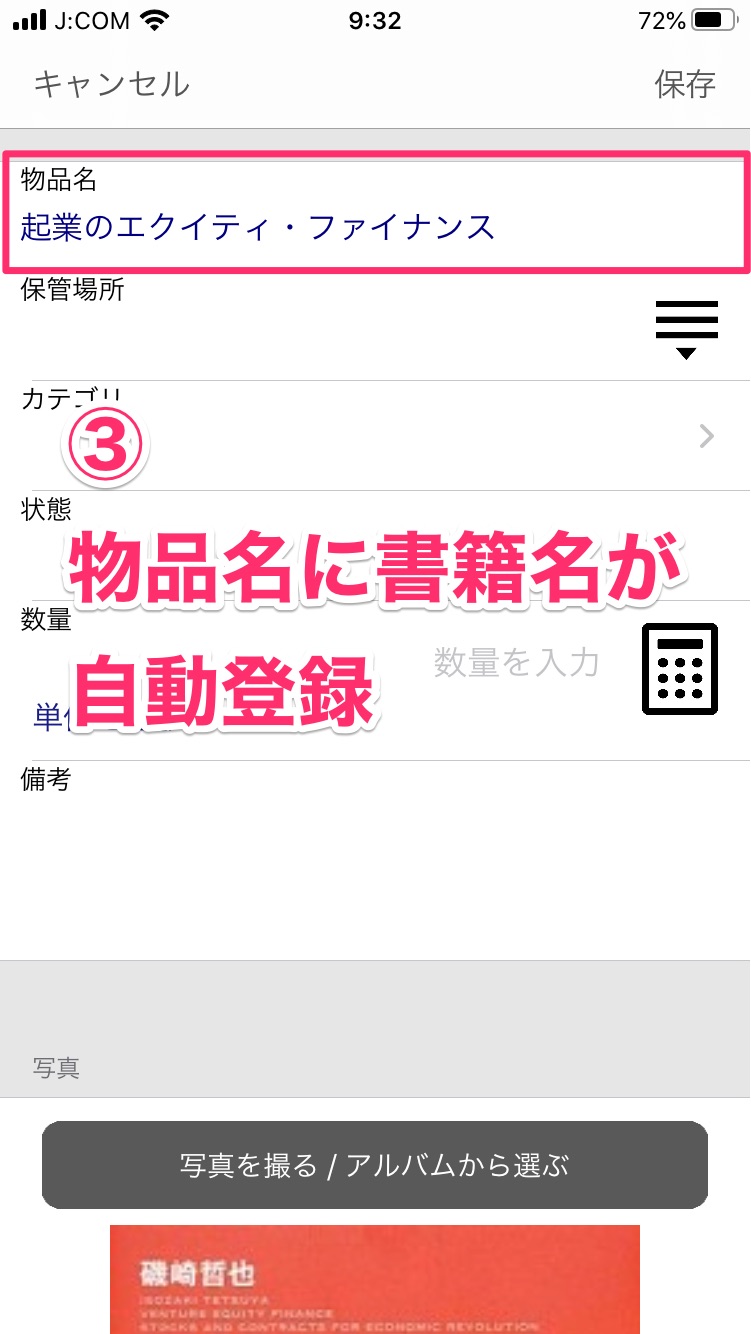Enter a value in 数量を入力 field
This screenshot has height=1334, width=751.
click(x=516, y=662)
